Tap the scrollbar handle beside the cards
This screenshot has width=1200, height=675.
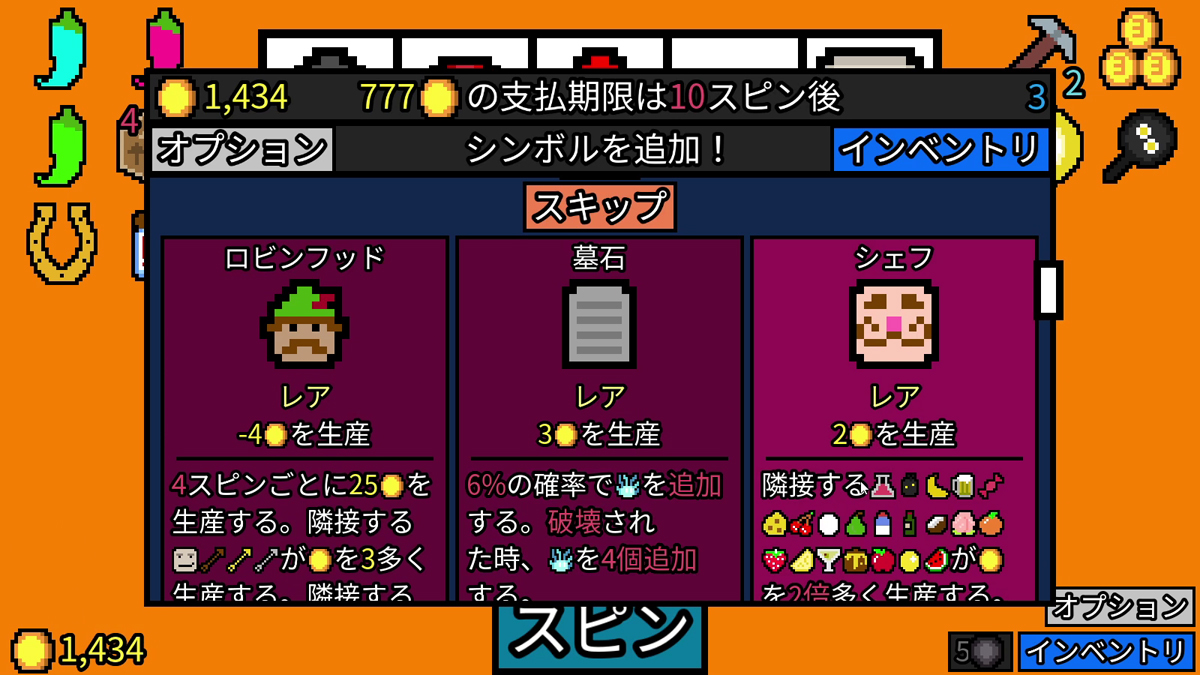point(1048,290)
